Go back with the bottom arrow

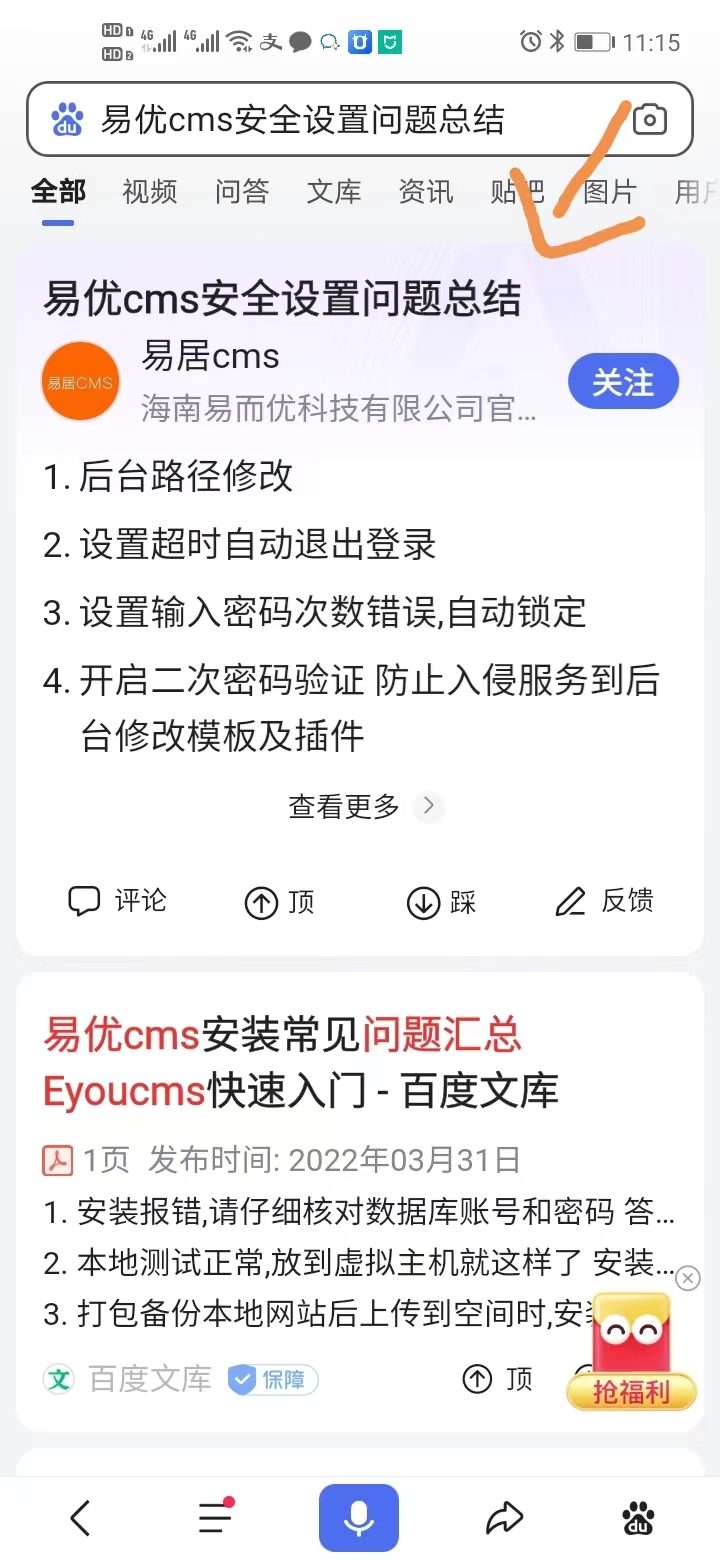(x=81, y=1519)
